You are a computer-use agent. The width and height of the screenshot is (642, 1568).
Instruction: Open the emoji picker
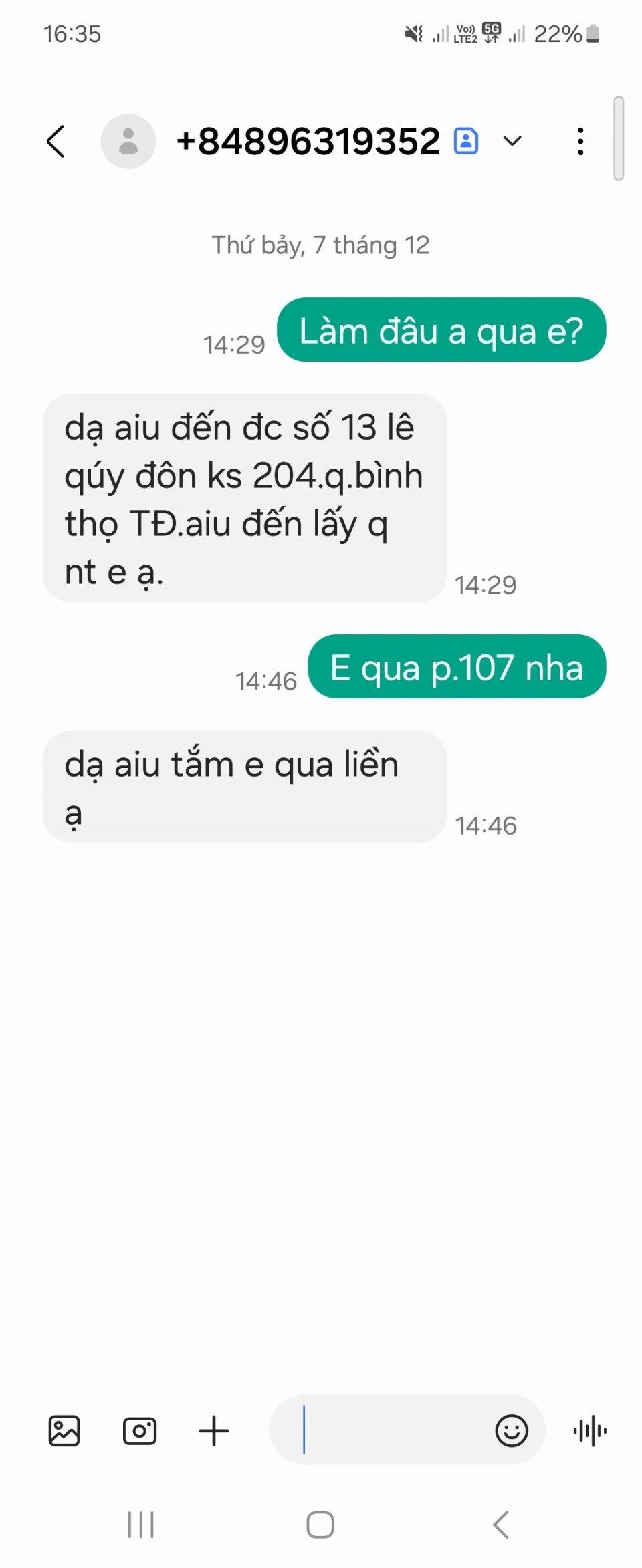[x=512, y=1431]
